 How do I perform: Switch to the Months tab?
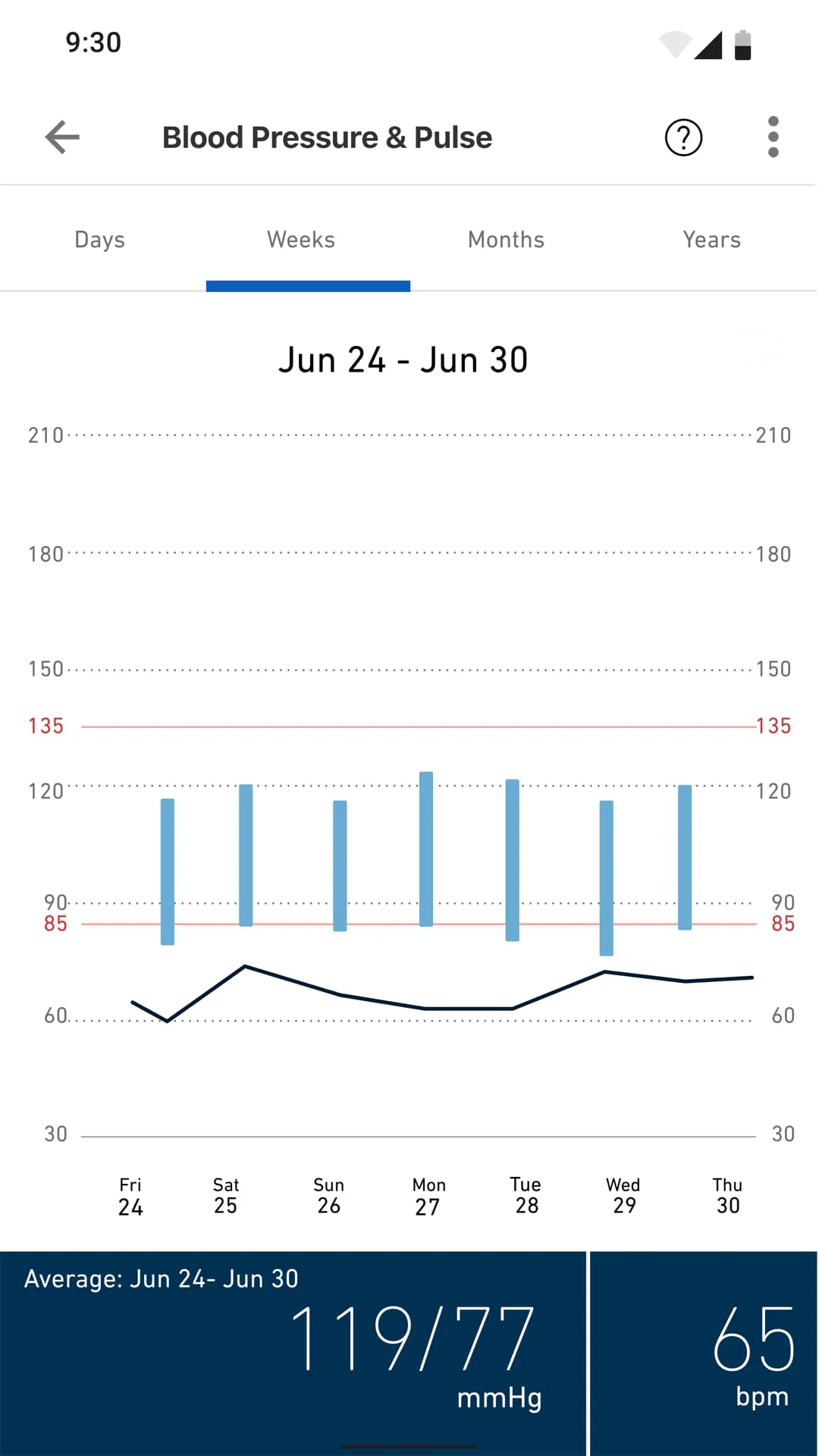pos(506,240)
